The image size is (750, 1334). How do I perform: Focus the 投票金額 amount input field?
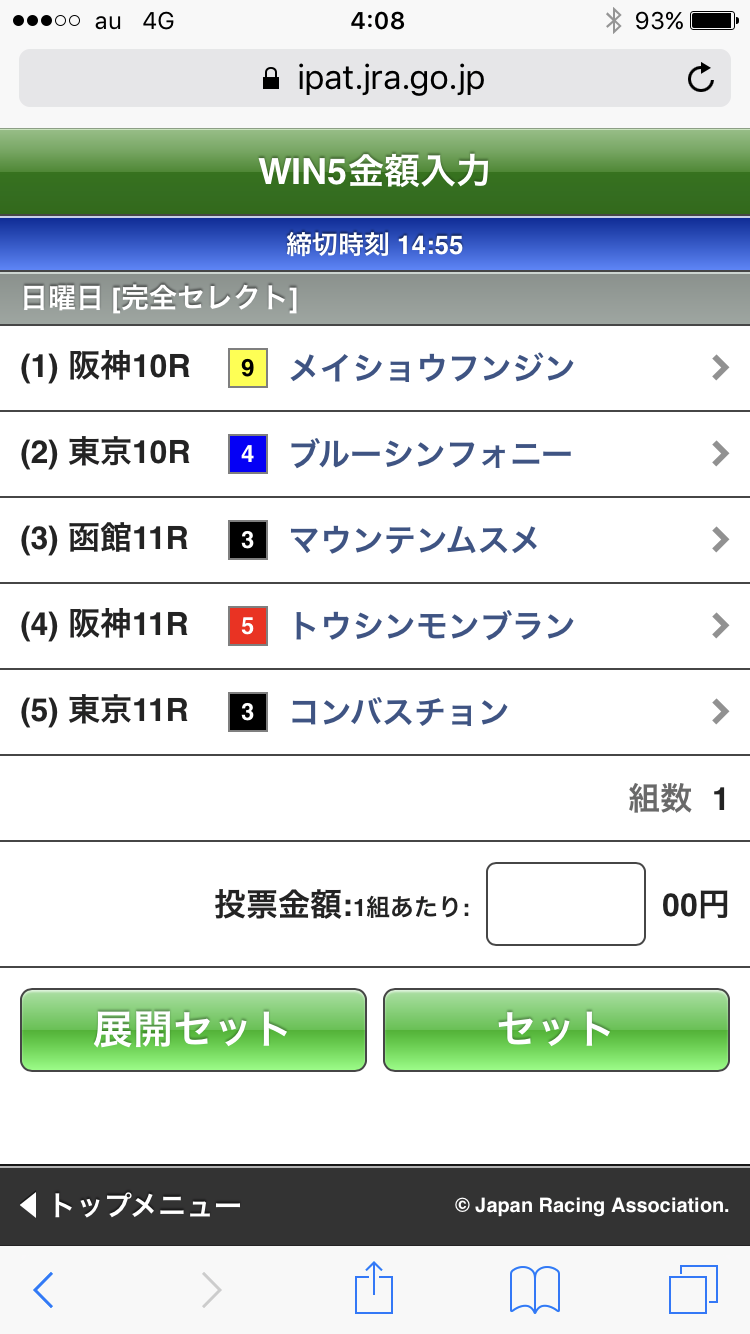click(x=565, y=904)
